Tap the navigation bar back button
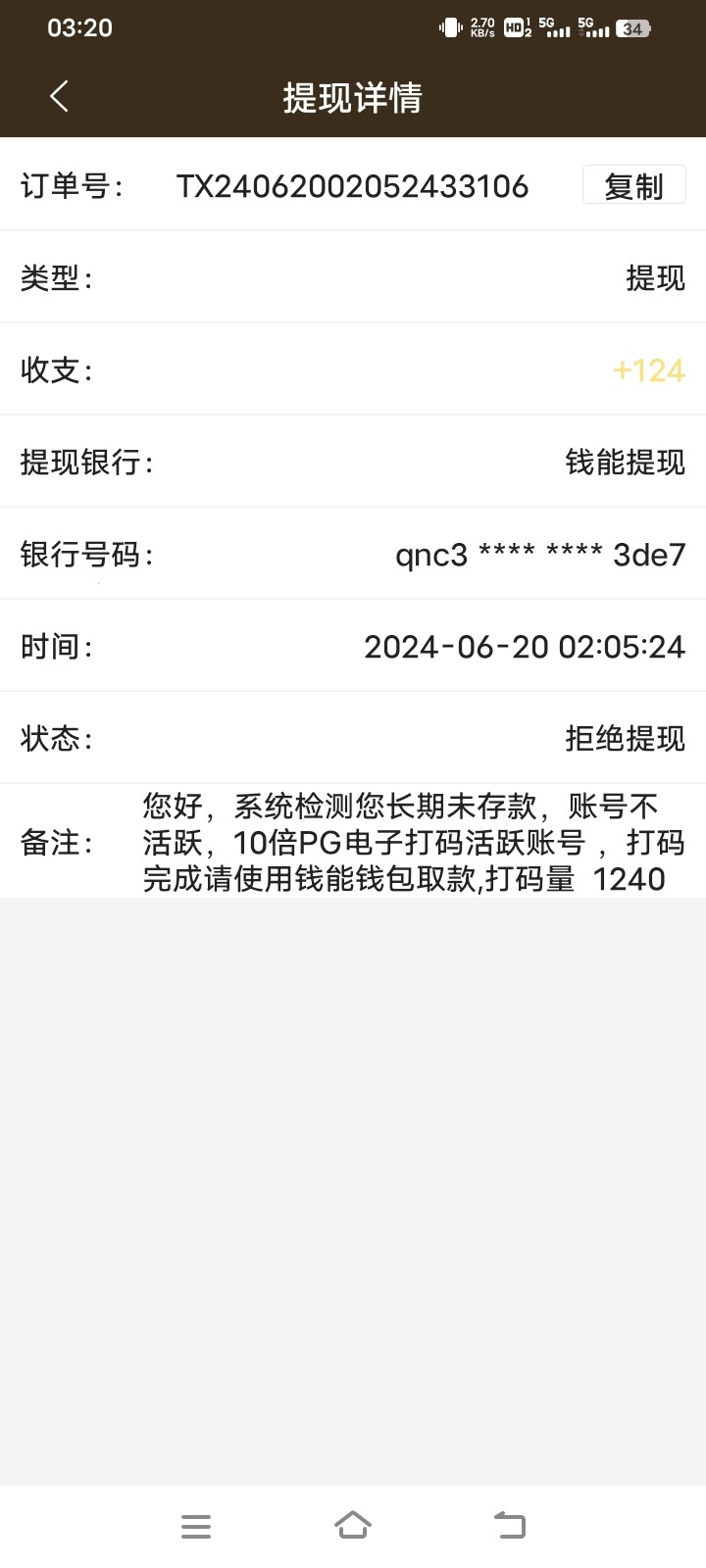 click(509, 1525)
